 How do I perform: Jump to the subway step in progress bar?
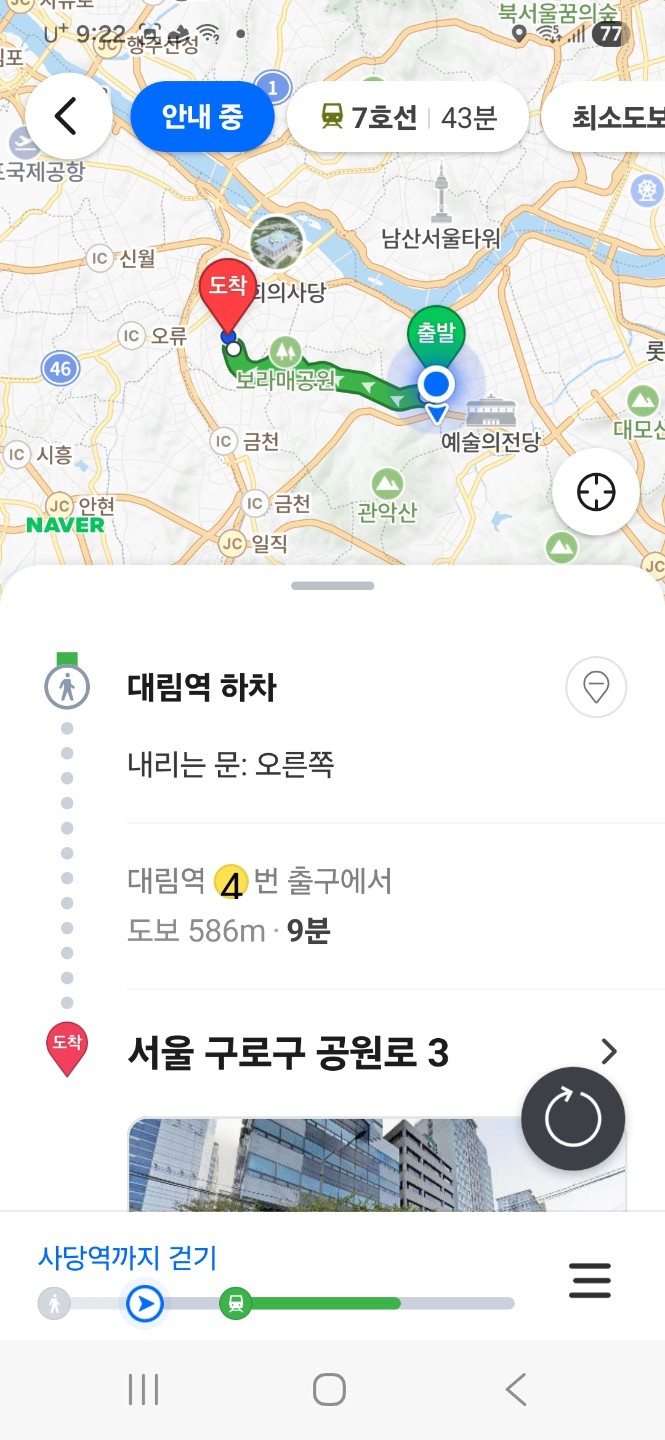[236, 1303]
